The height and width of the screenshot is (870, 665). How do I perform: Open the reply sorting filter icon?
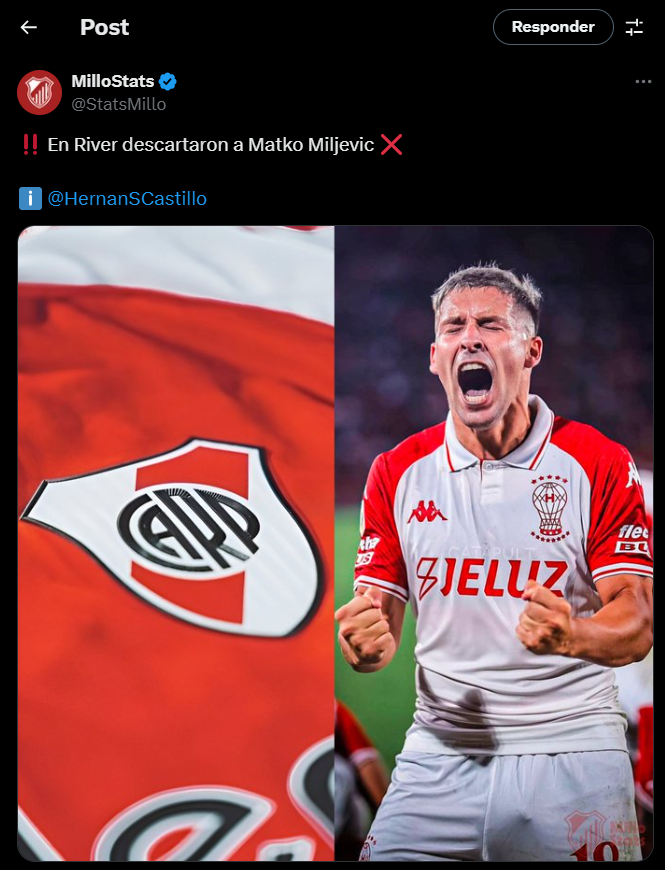[634, 27]
